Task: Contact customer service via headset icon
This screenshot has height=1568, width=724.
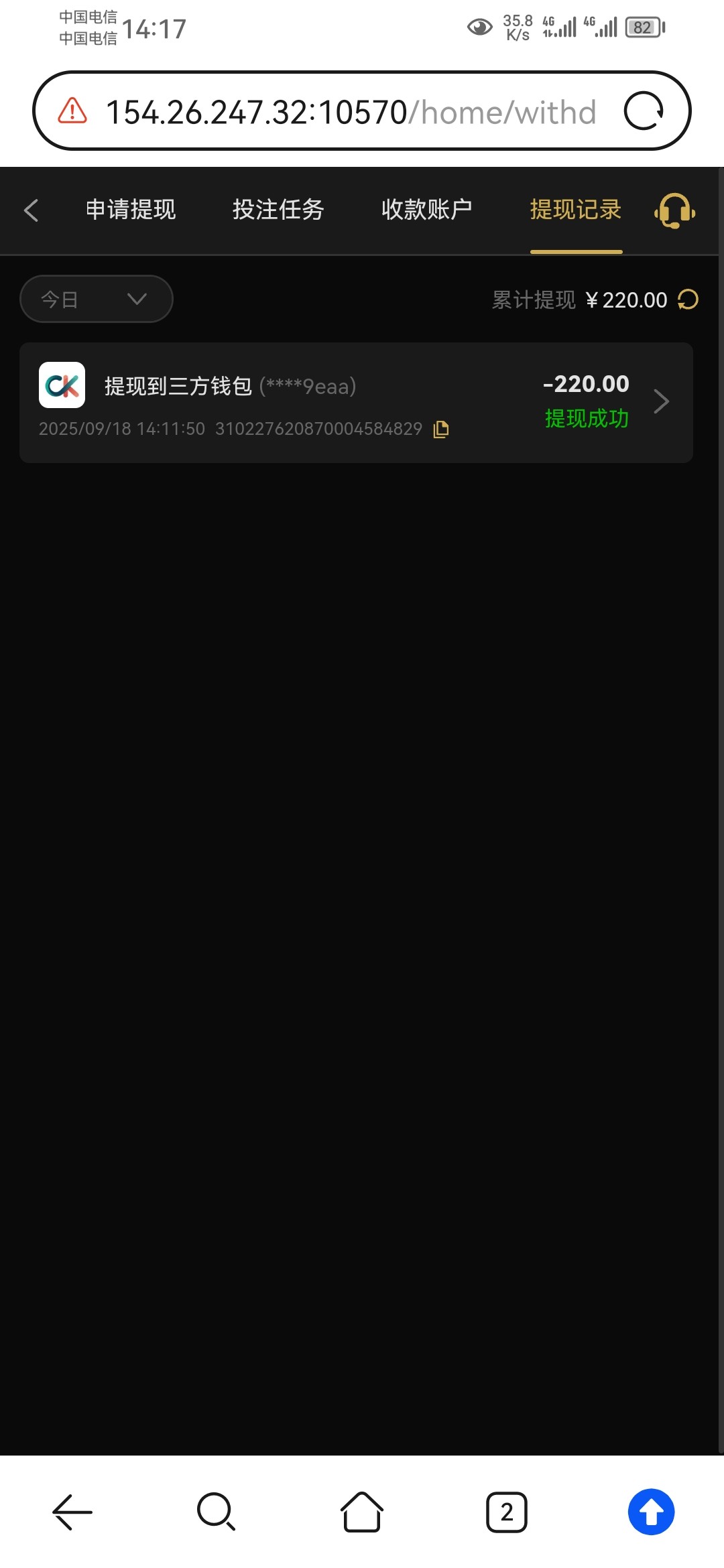Action: (674, 211)
